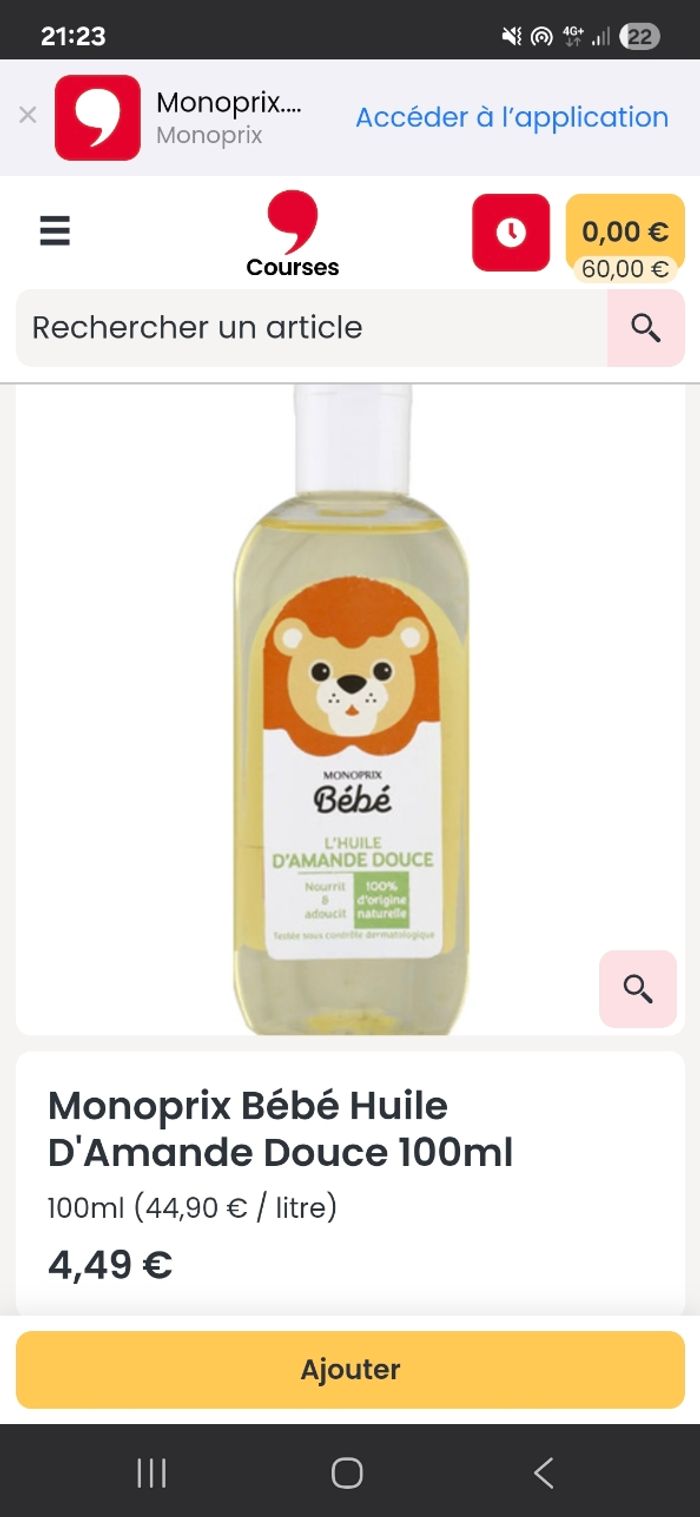Go back with the system back button
Image resolution: width=700 pixels, height=1517 pixels.
click(x=543, y=1472)
